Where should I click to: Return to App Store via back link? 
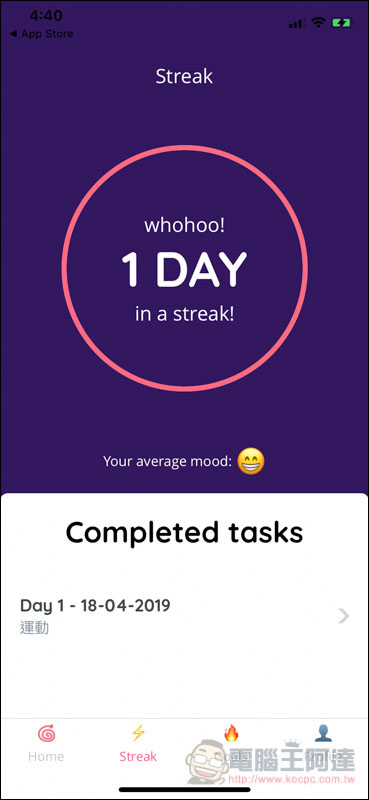click(x=41, y=34)
